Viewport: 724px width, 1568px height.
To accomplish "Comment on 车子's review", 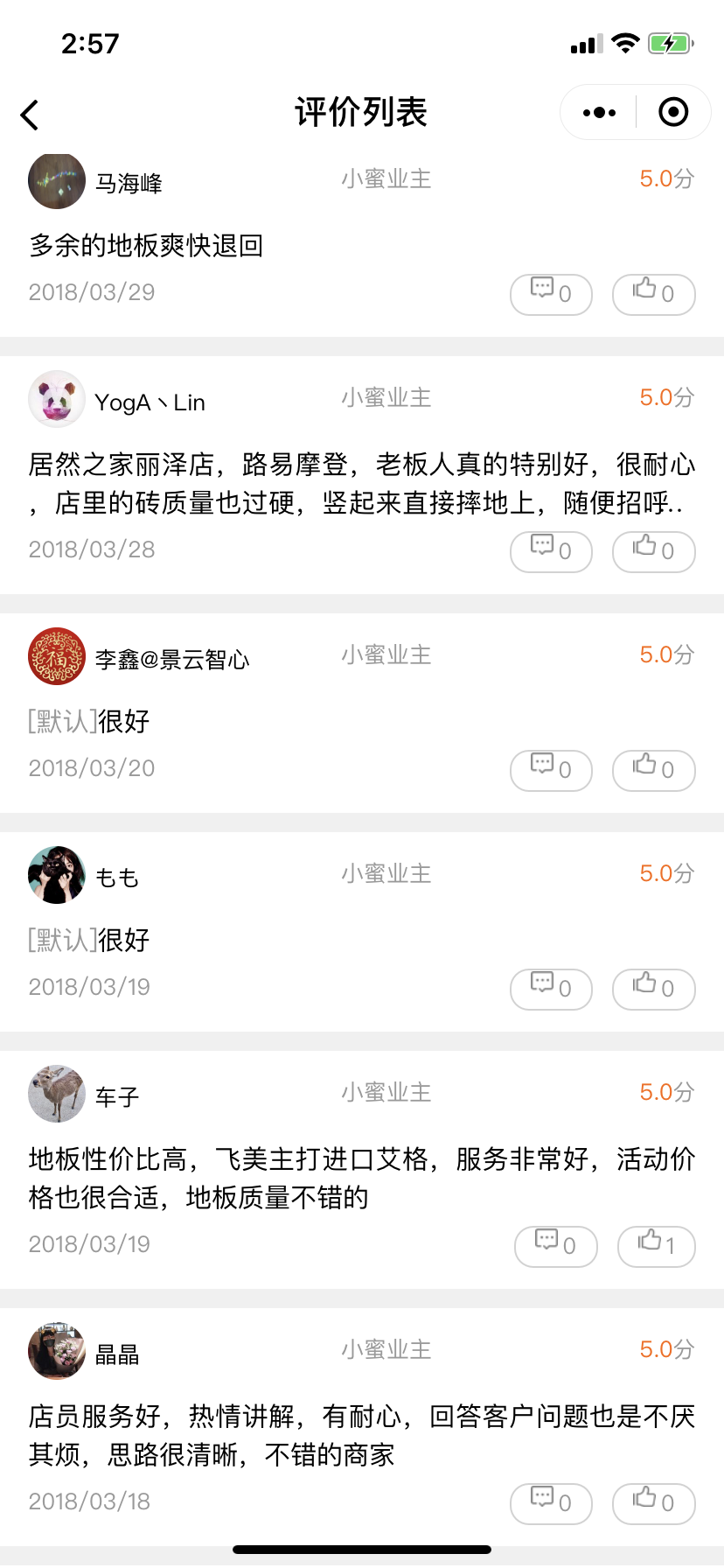I will coord(555,1246).
